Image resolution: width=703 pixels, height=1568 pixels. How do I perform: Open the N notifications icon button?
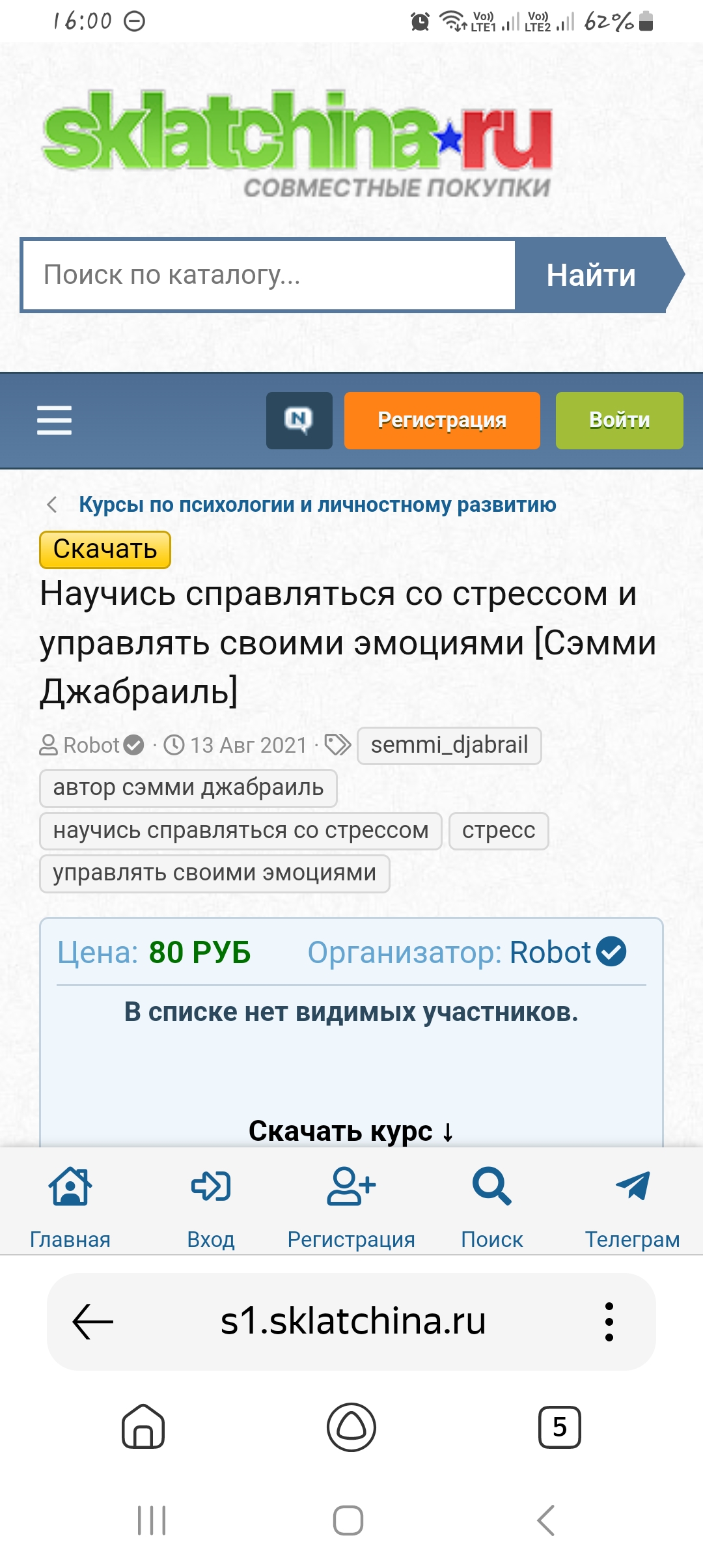click(x=299, y=421)
